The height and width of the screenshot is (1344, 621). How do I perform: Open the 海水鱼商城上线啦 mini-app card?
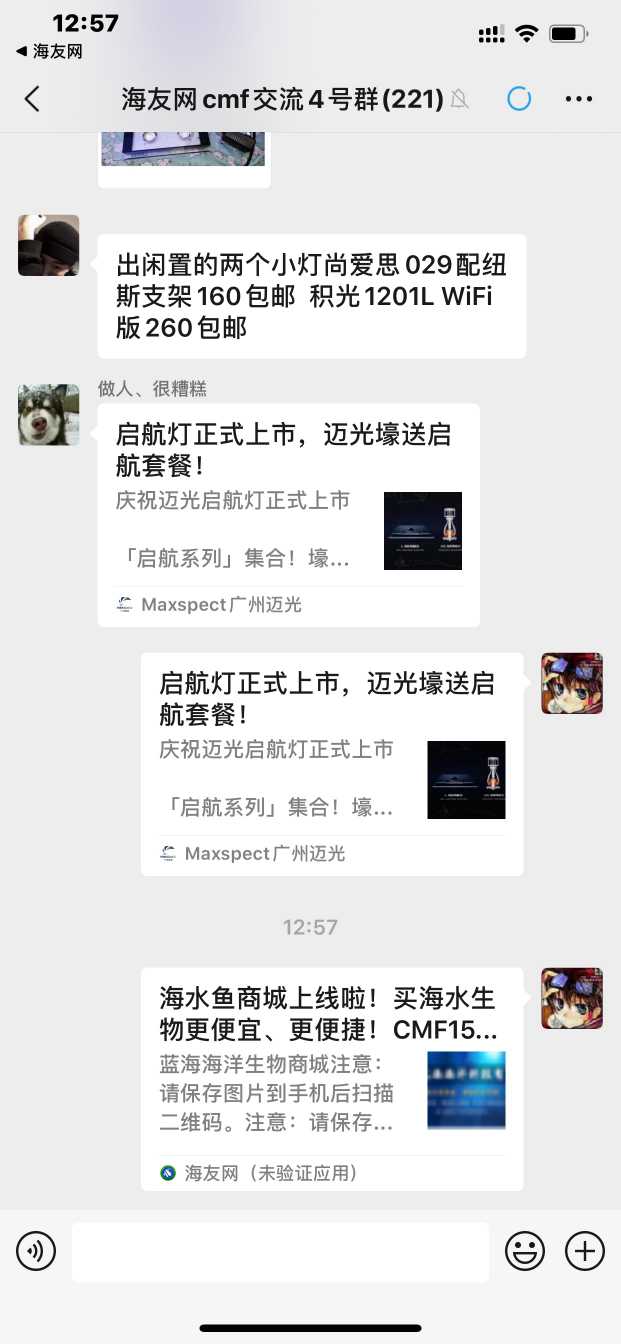point(331,1078)
